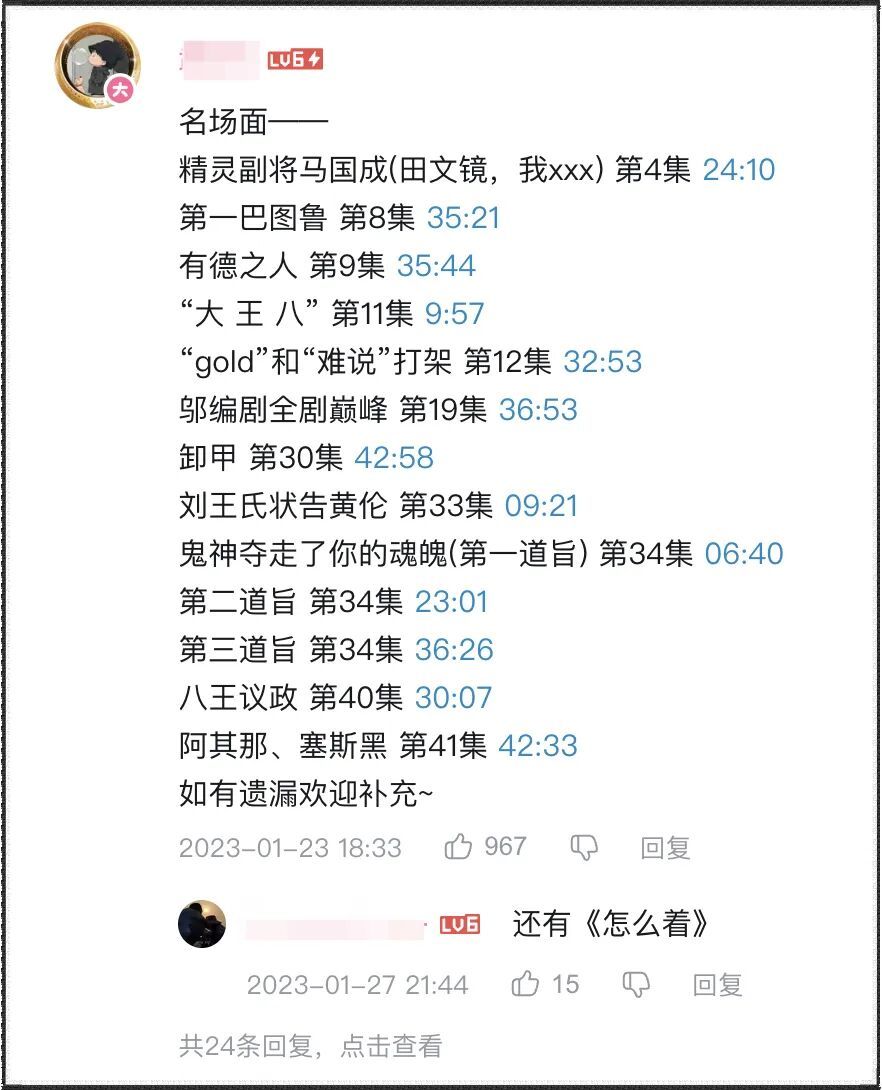Like the reply 还有《怎么看》
Image resolution: width=882 pixels, height=1090 pixels.
[x=526, y=984]
